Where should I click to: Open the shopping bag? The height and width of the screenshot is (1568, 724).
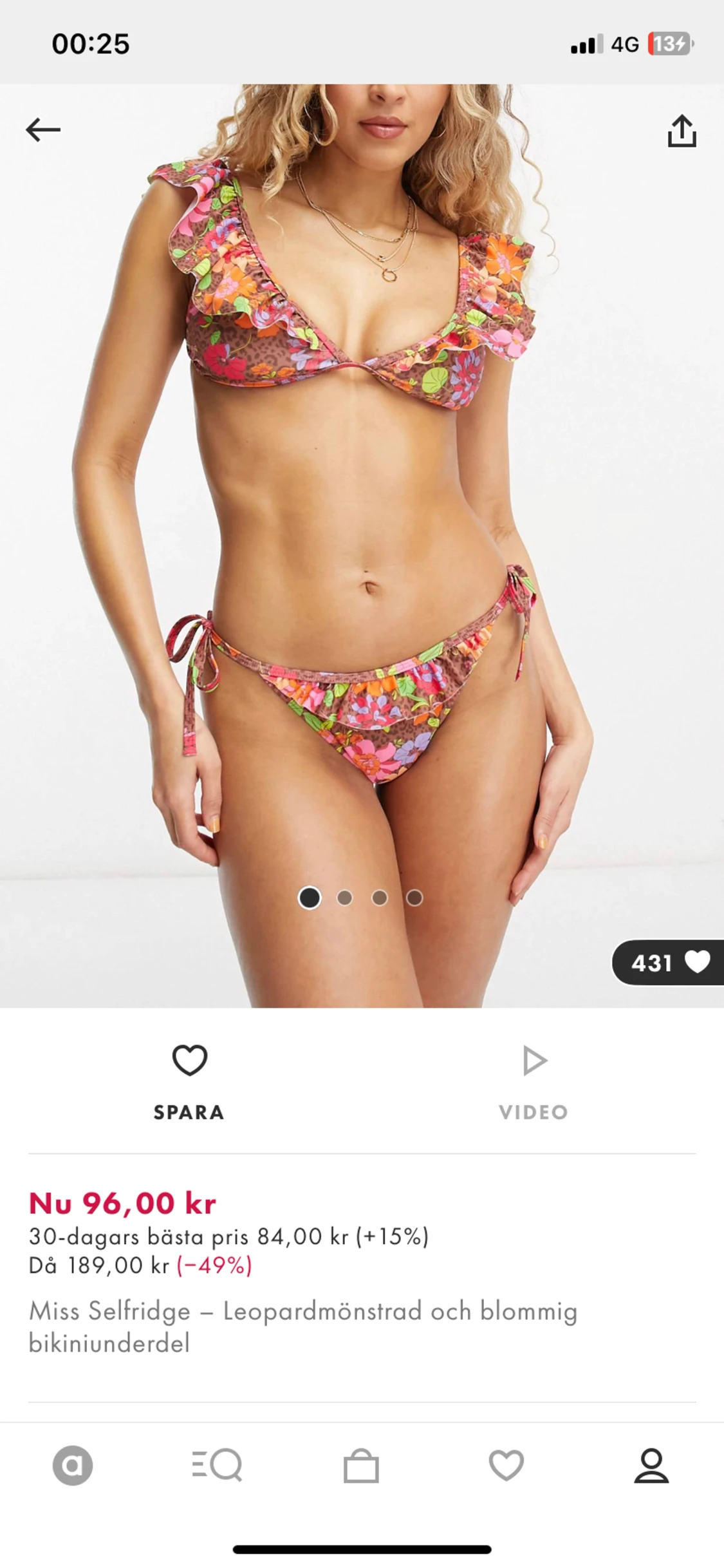pyautogui.click(x=362, y=1478)
